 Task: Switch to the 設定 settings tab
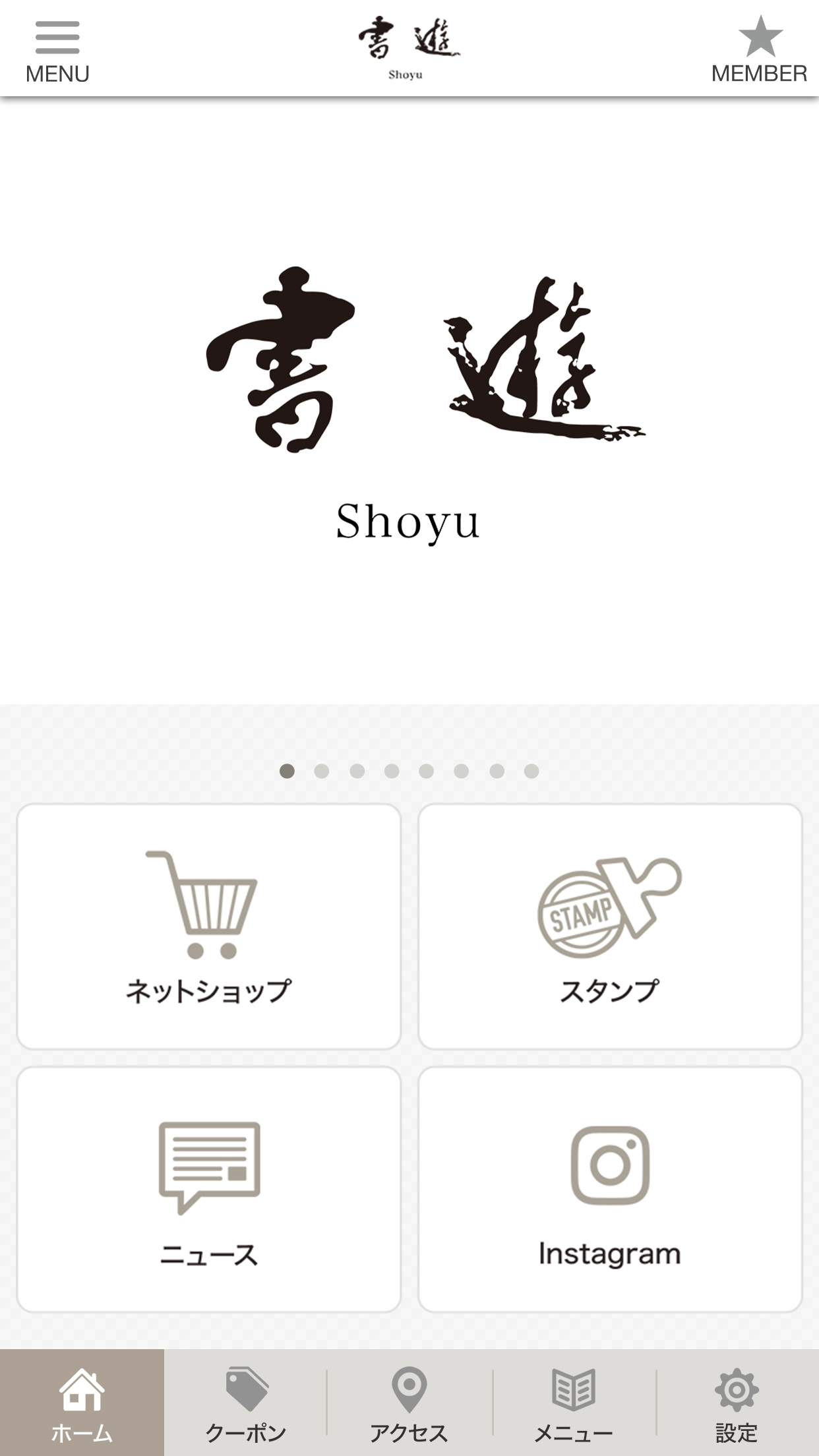point(737,1403)
